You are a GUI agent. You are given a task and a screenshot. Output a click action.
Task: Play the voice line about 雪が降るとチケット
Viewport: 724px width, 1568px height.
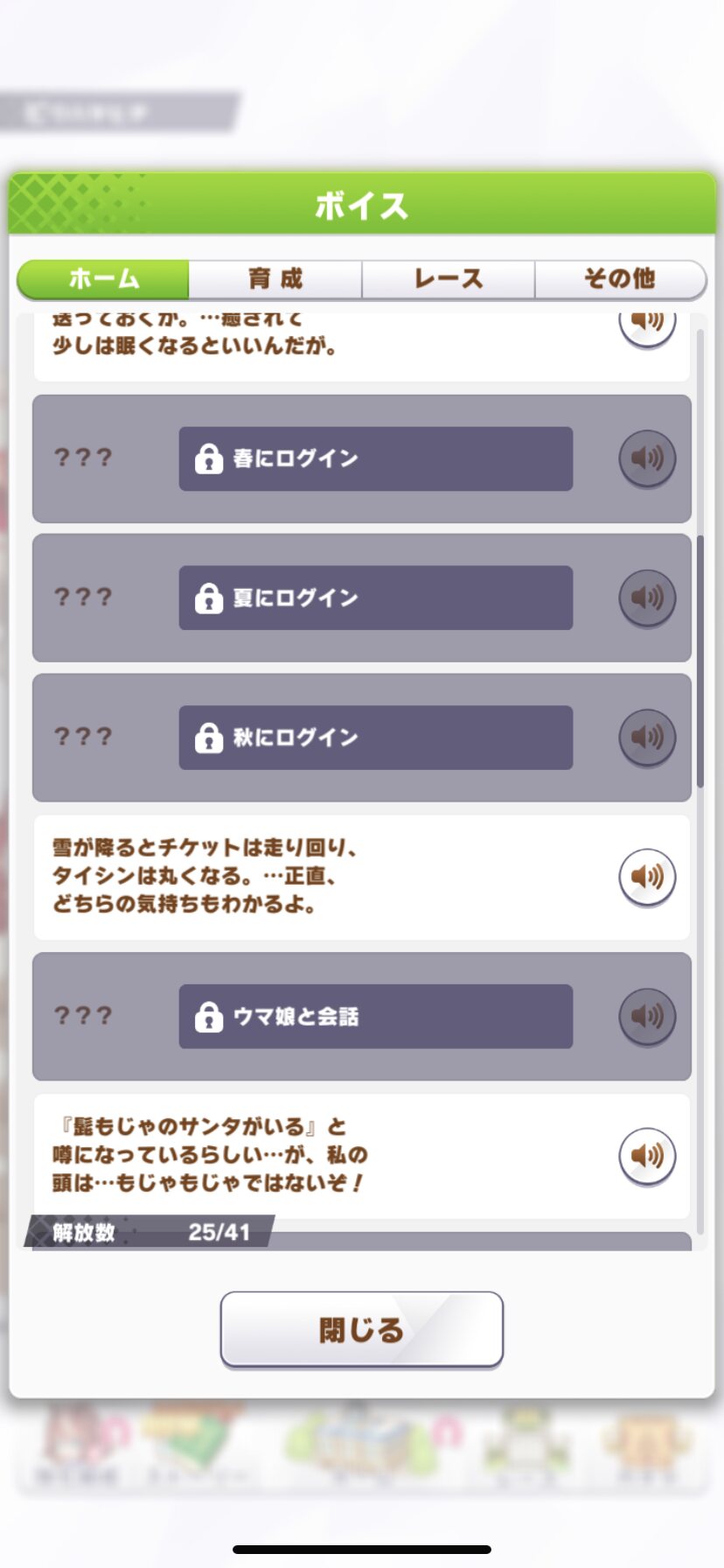(647, 877)
